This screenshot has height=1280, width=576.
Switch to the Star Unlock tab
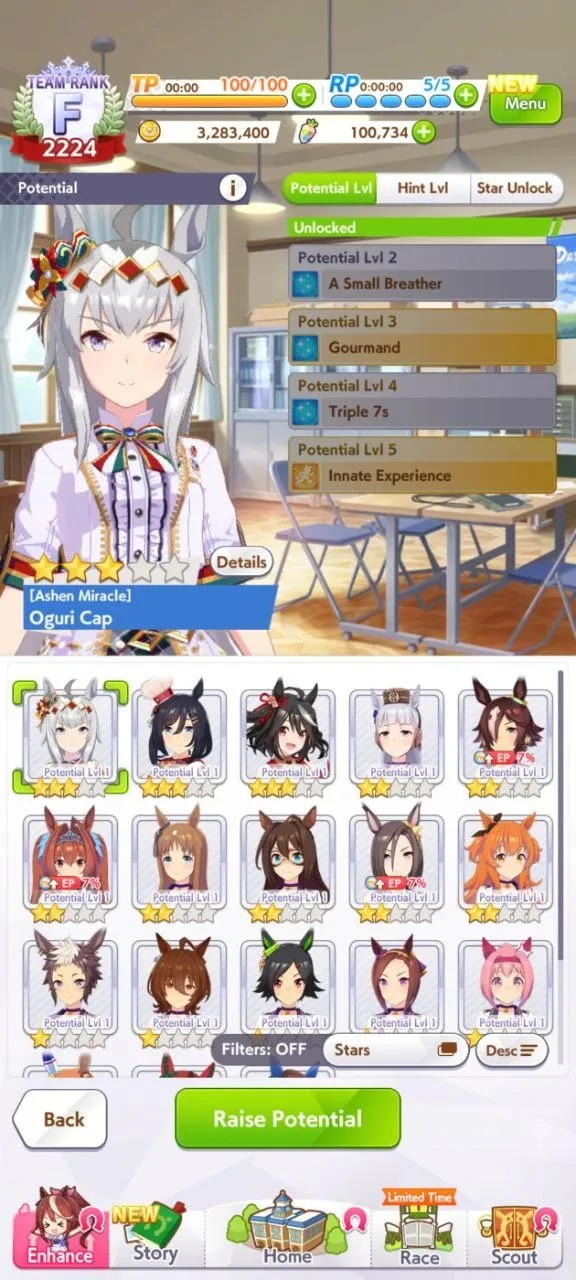(514, 188)
